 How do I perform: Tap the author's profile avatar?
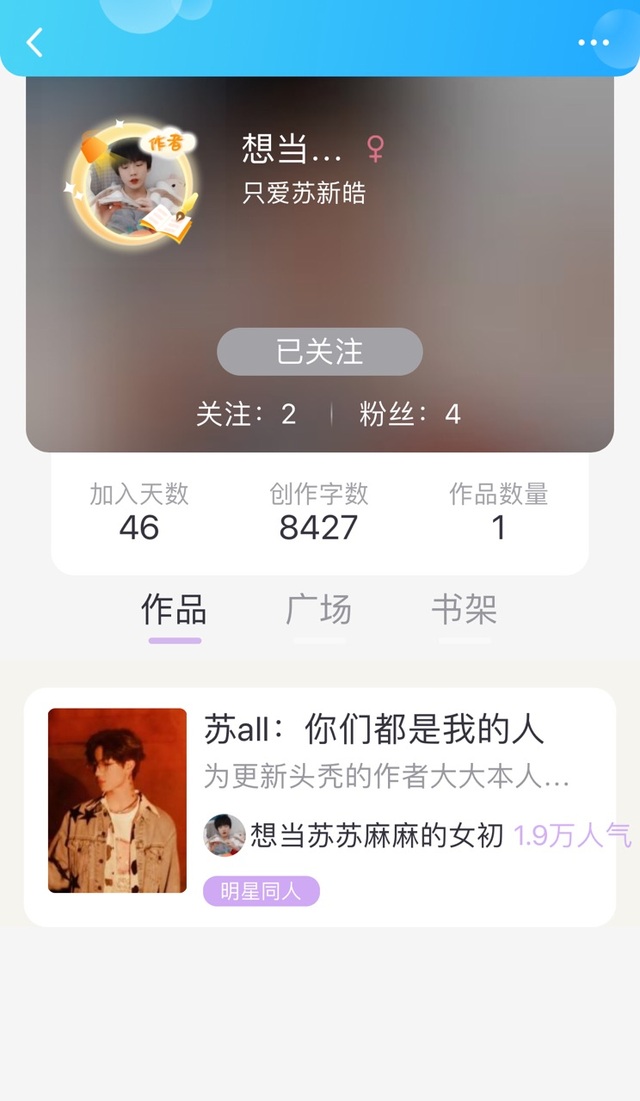[131, 183]
